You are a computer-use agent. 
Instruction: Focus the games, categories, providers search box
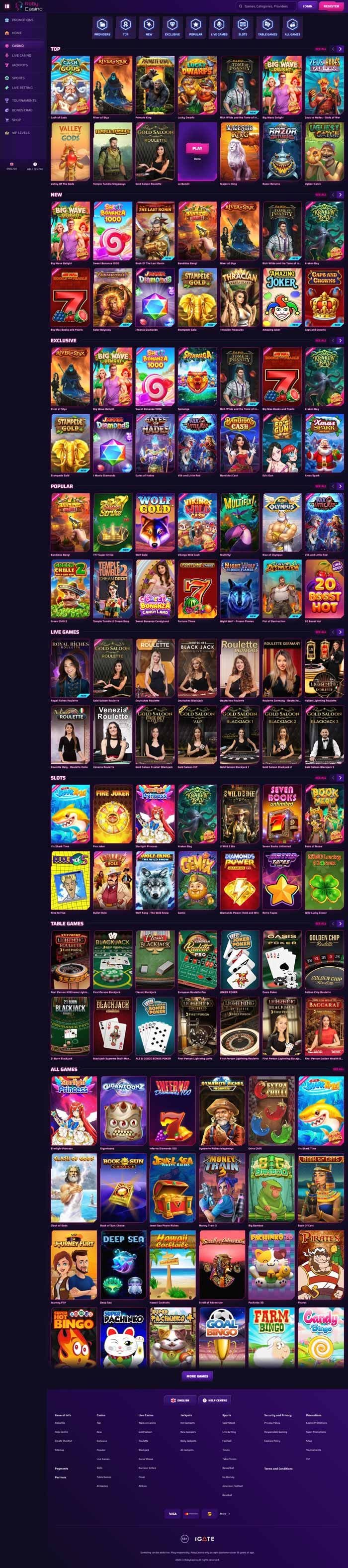[x=266, y=6]
